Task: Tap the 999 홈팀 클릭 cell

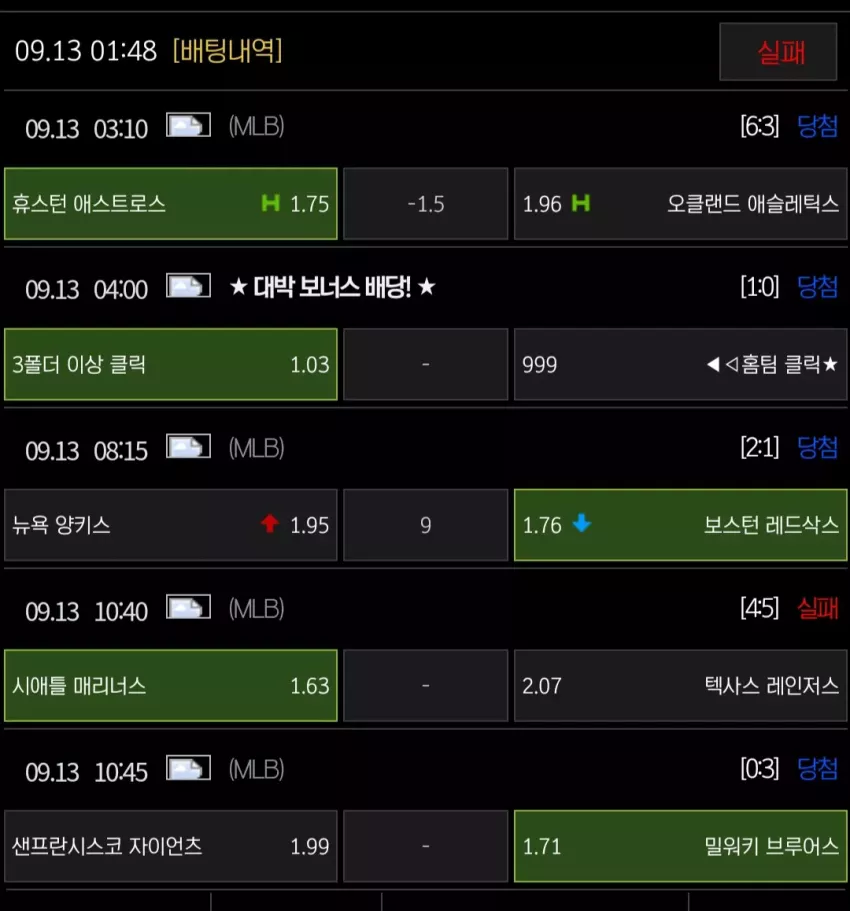Action: [680, 364]
